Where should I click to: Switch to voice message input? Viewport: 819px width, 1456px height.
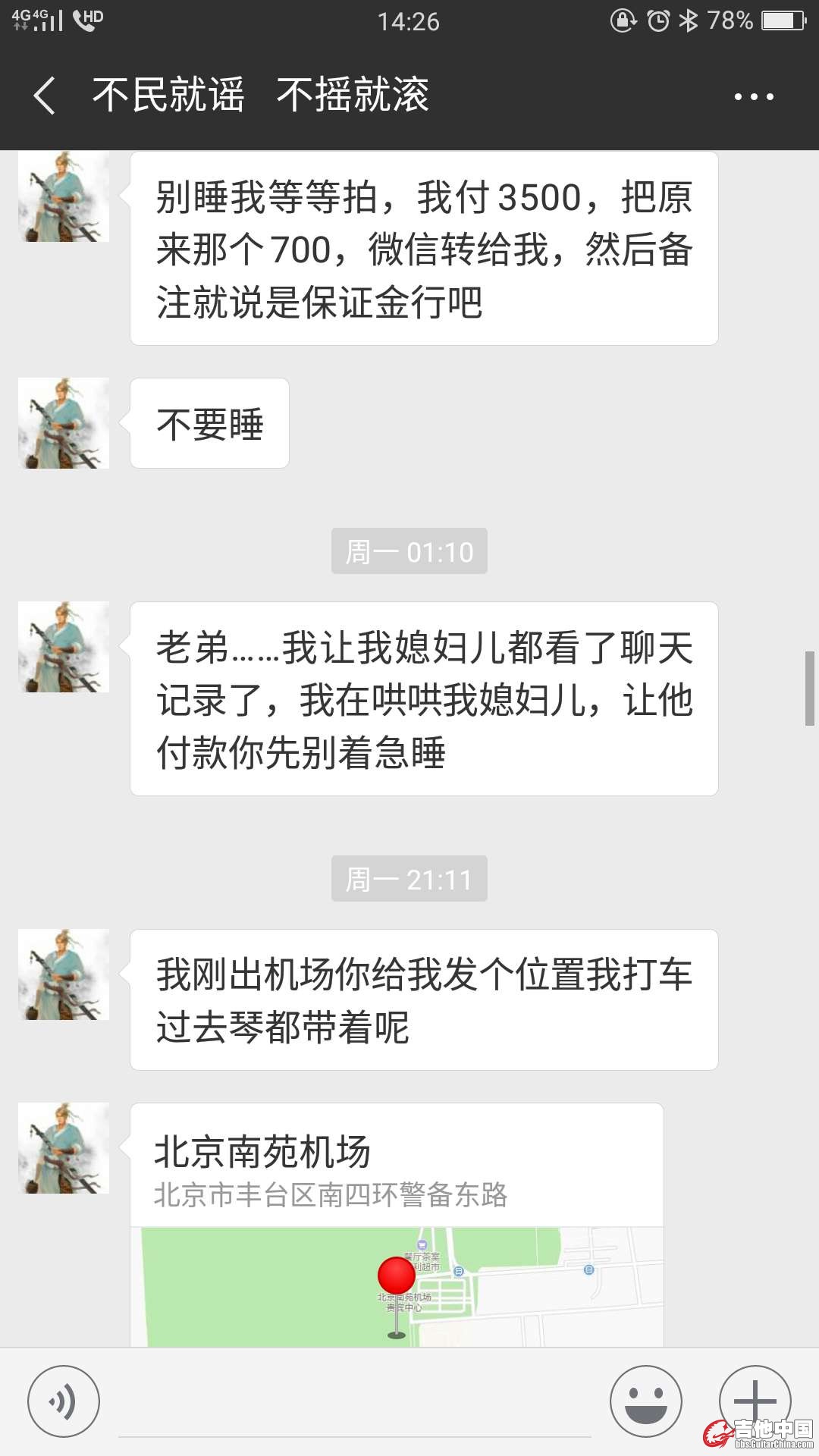(64, 1401)
